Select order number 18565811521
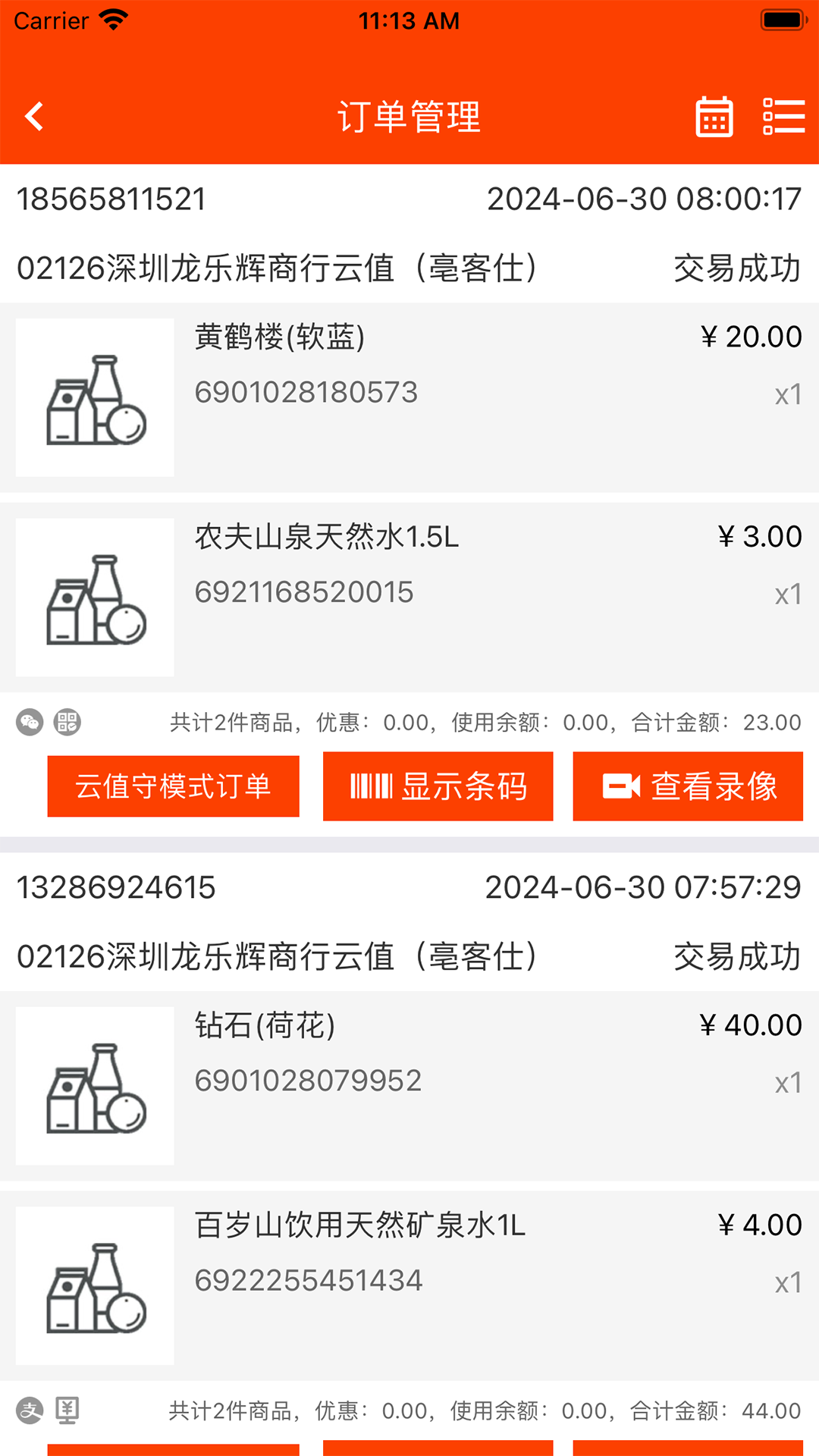This screenshot has height=1456, width=819. (x=111, y=199)
